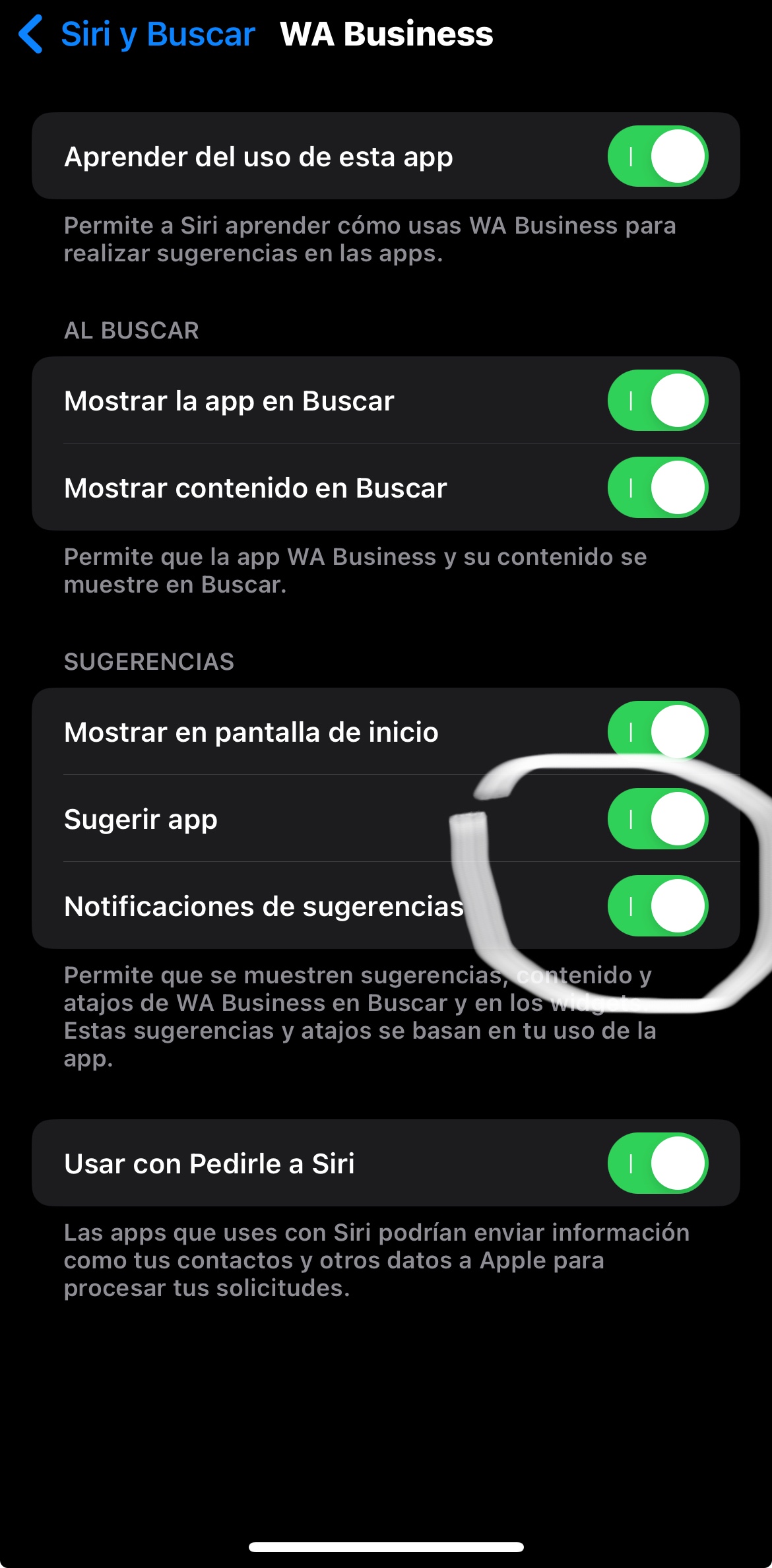Toggle Mostrar contenido en Buscar switch
The image size is (772, 1568).
tap(657, 488)
